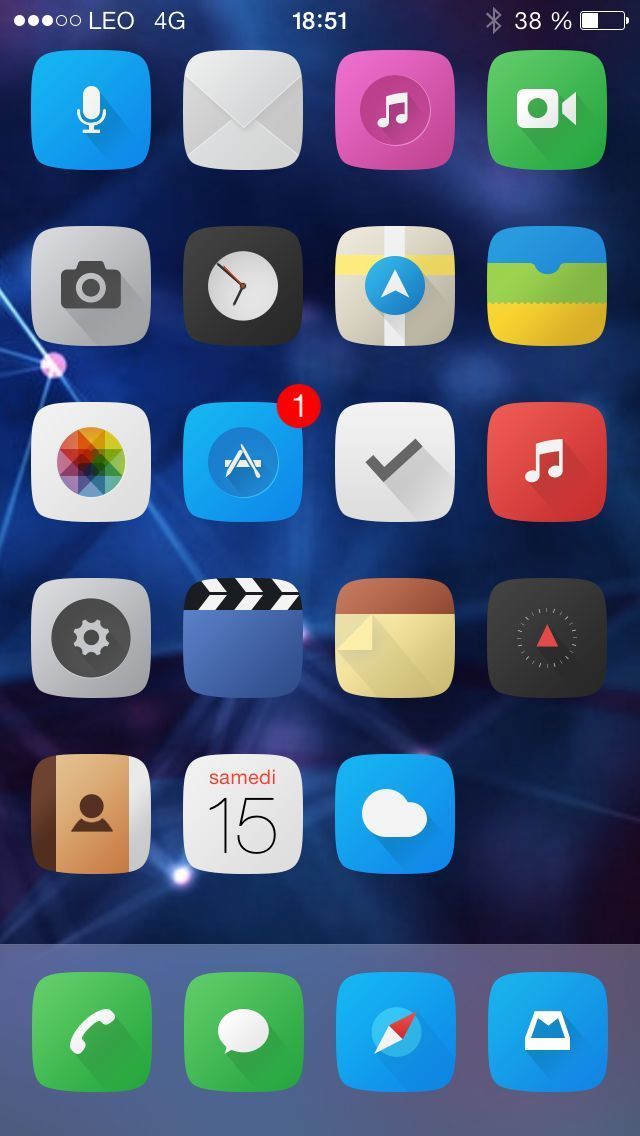Open the Notes app
The width and height of the screenshot is (640, 1136).
[x=395, y=638]
